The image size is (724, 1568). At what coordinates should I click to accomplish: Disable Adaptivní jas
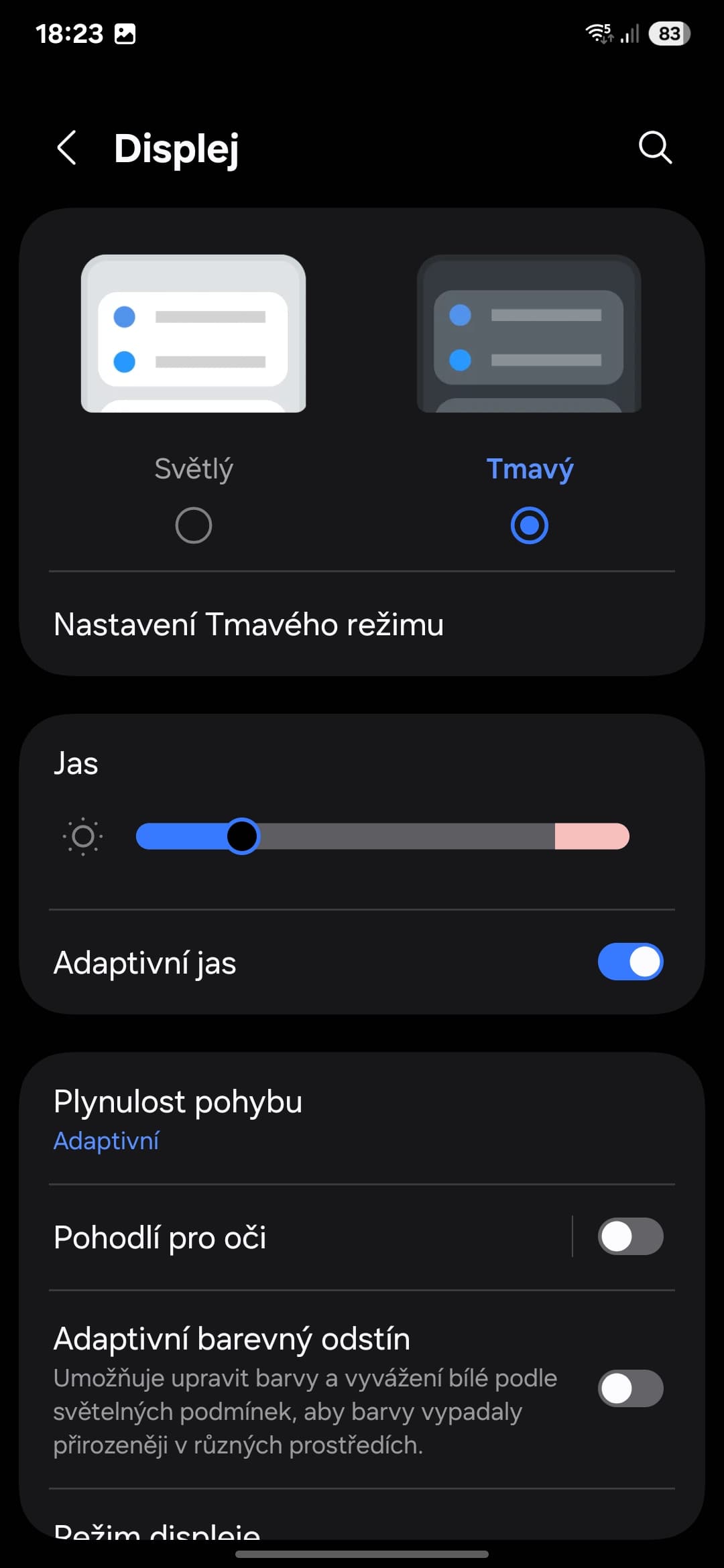click(629, 962)
